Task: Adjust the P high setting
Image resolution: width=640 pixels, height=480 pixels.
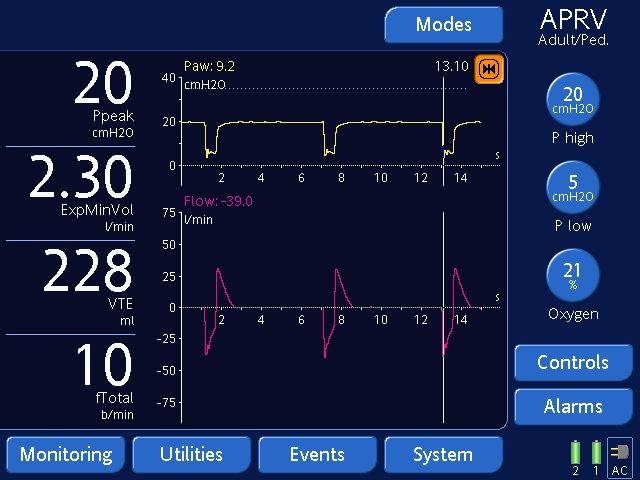Action: coord(573,100)
